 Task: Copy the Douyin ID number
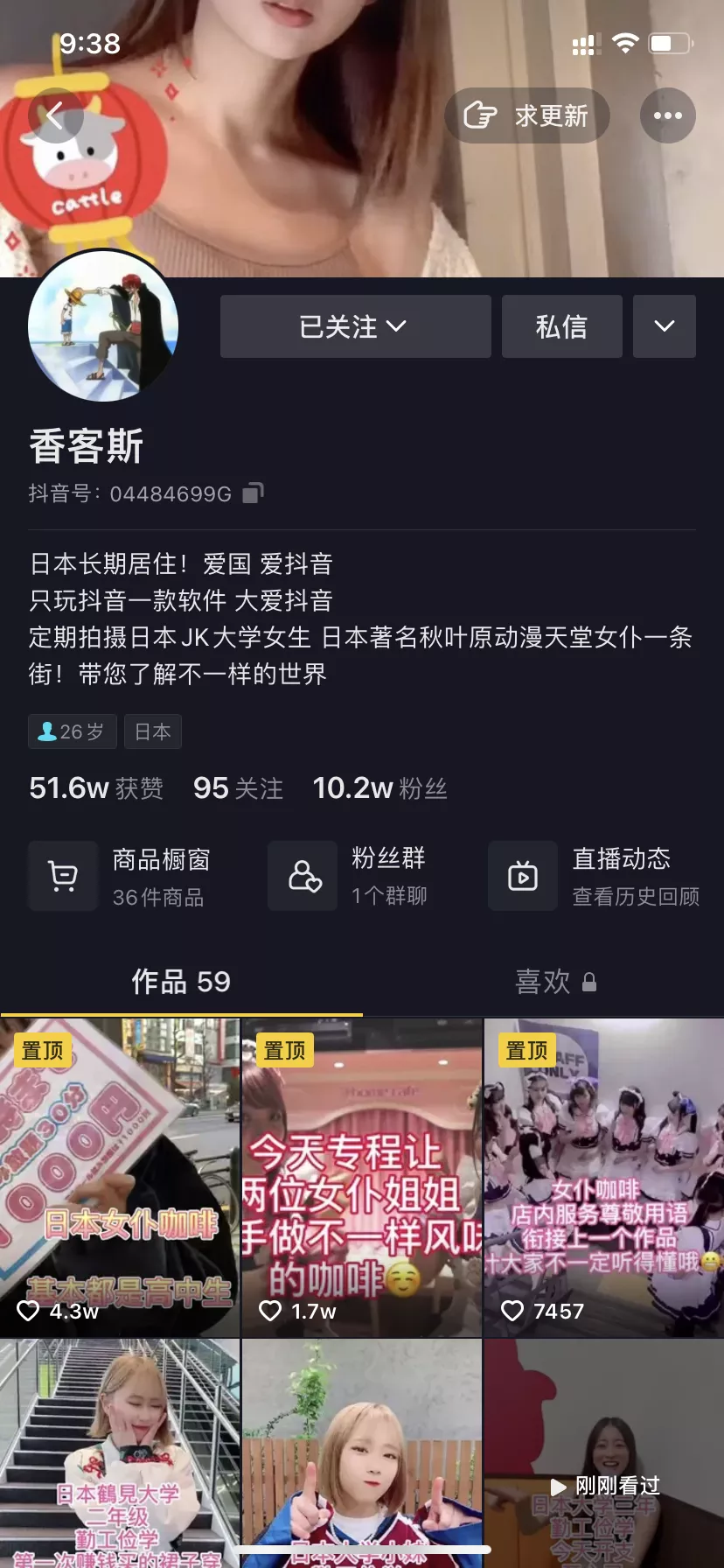click(253, 493)
